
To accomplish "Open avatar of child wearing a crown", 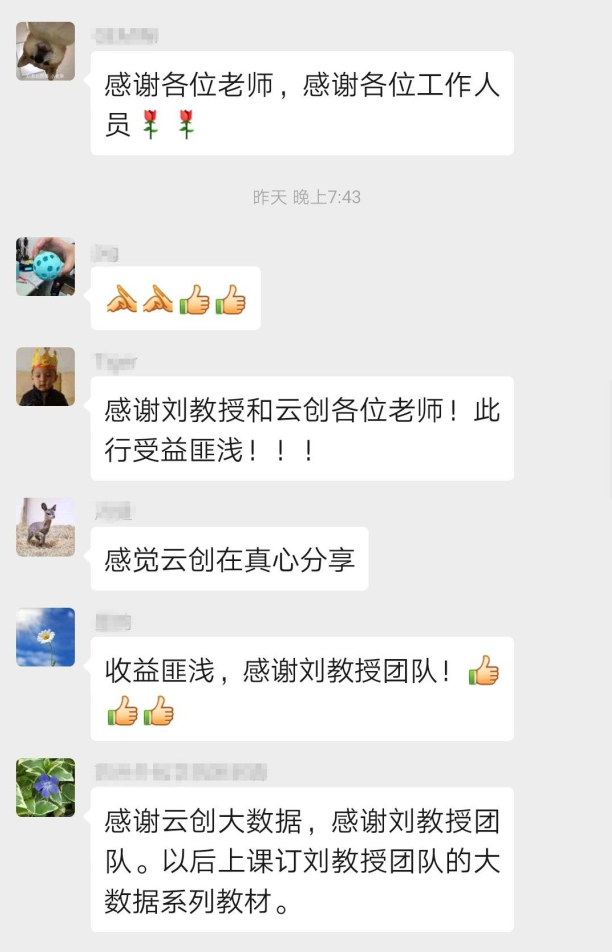I will pyautogui.click(x=45, y=376).
